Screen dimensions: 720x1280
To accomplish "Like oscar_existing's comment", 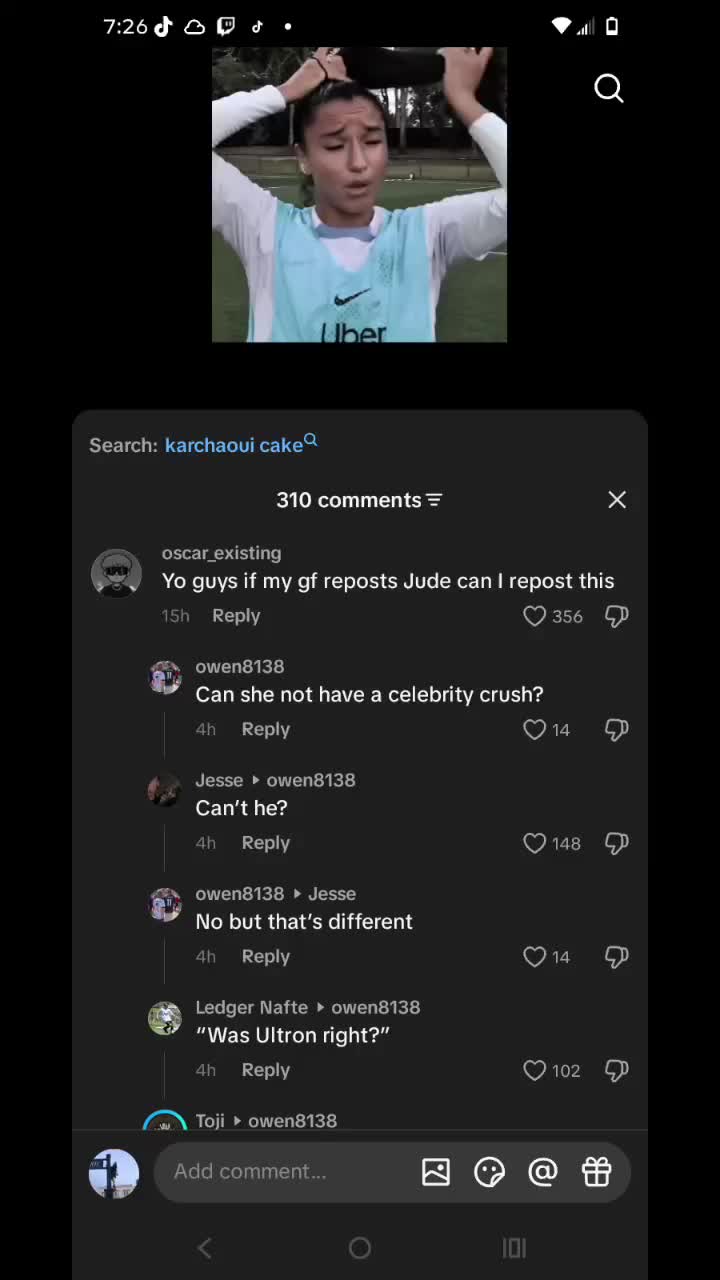I will (535, 616).
